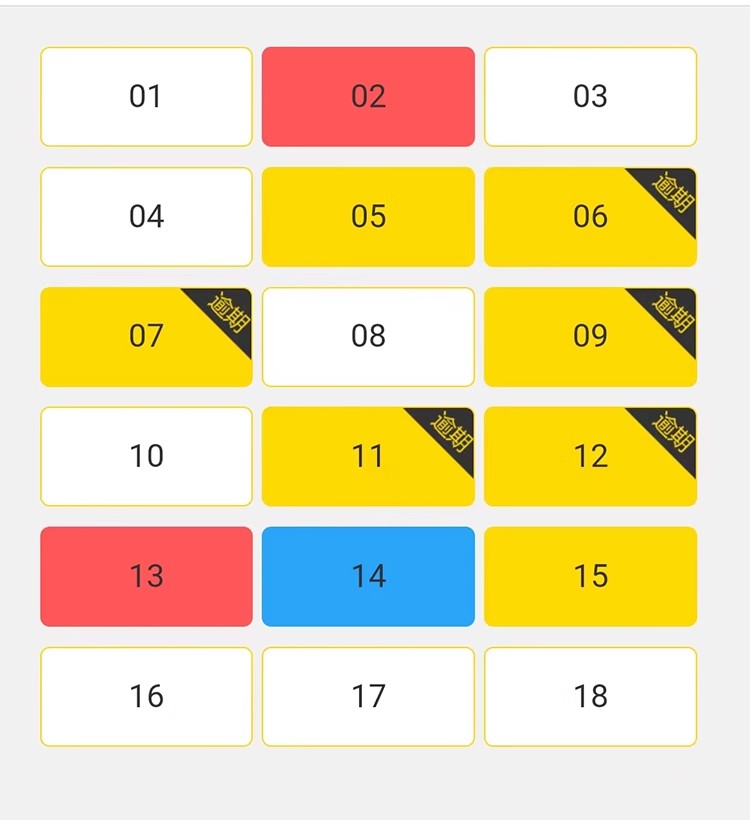Viewport: 750px width, 820px height.
Task: Tap the yellow box 15
Action: tap(590, 577)
